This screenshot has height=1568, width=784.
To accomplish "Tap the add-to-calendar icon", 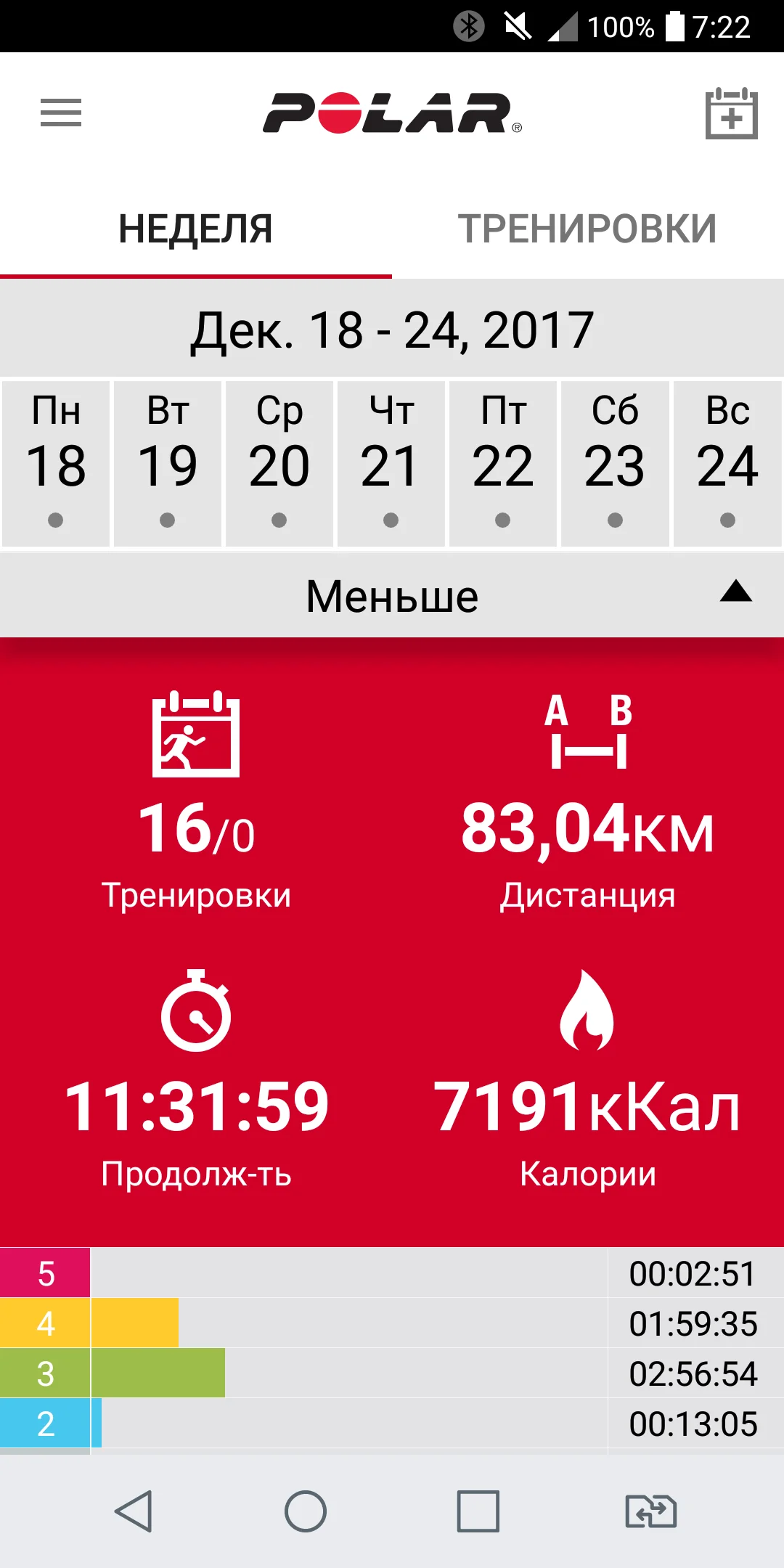I will pos(731,114).
